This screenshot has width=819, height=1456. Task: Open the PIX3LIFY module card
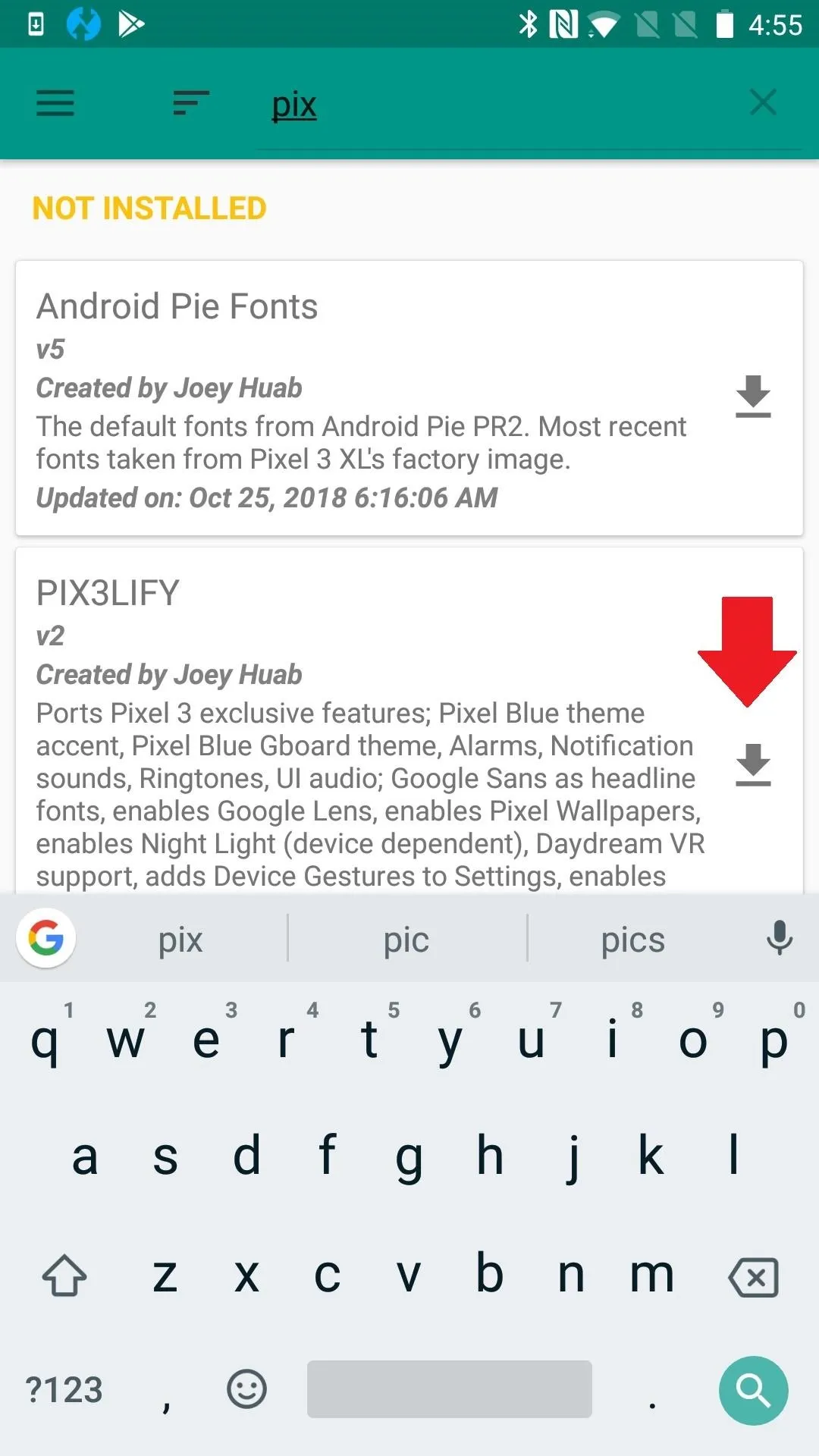tap(409, 720)
